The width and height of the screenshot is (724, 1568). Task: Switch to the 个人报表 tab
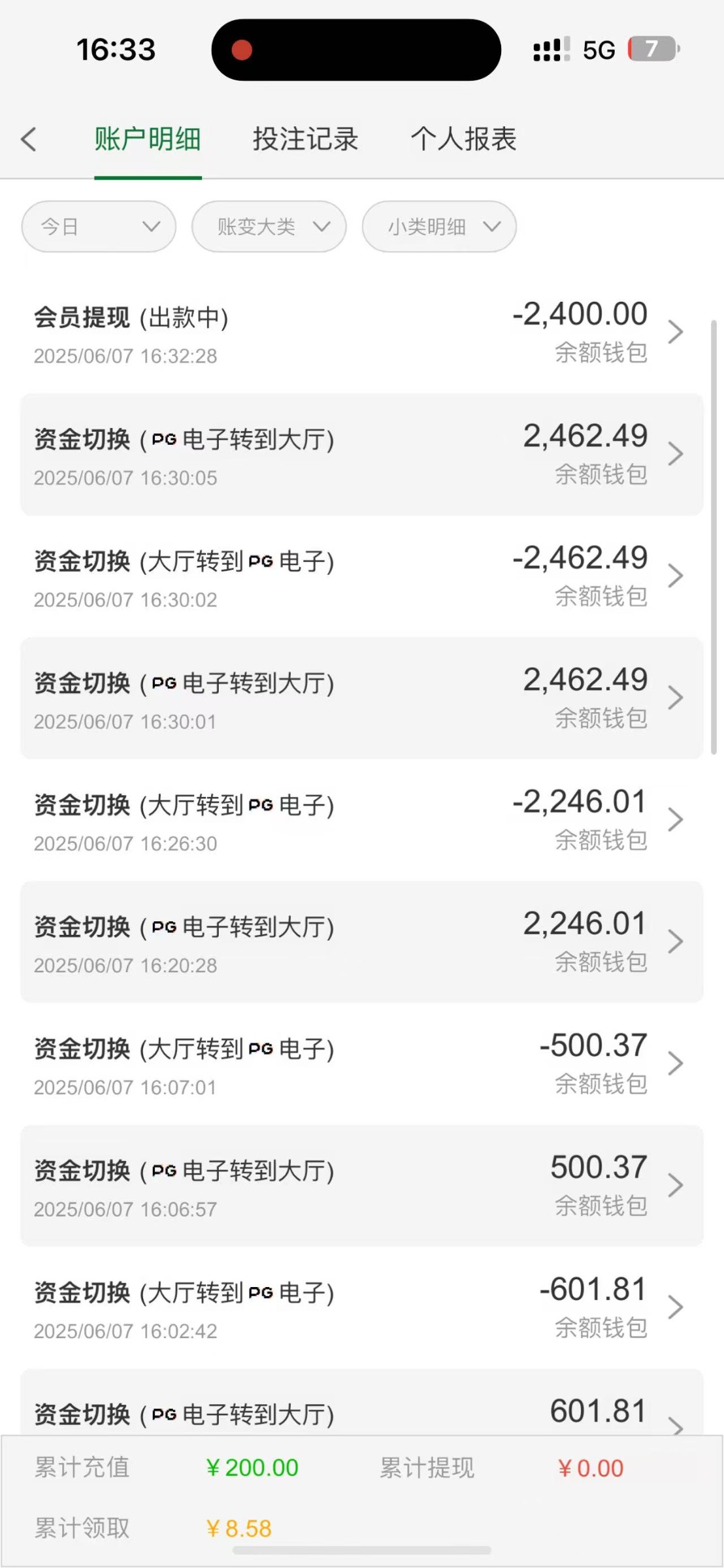[x=463, y=139]
